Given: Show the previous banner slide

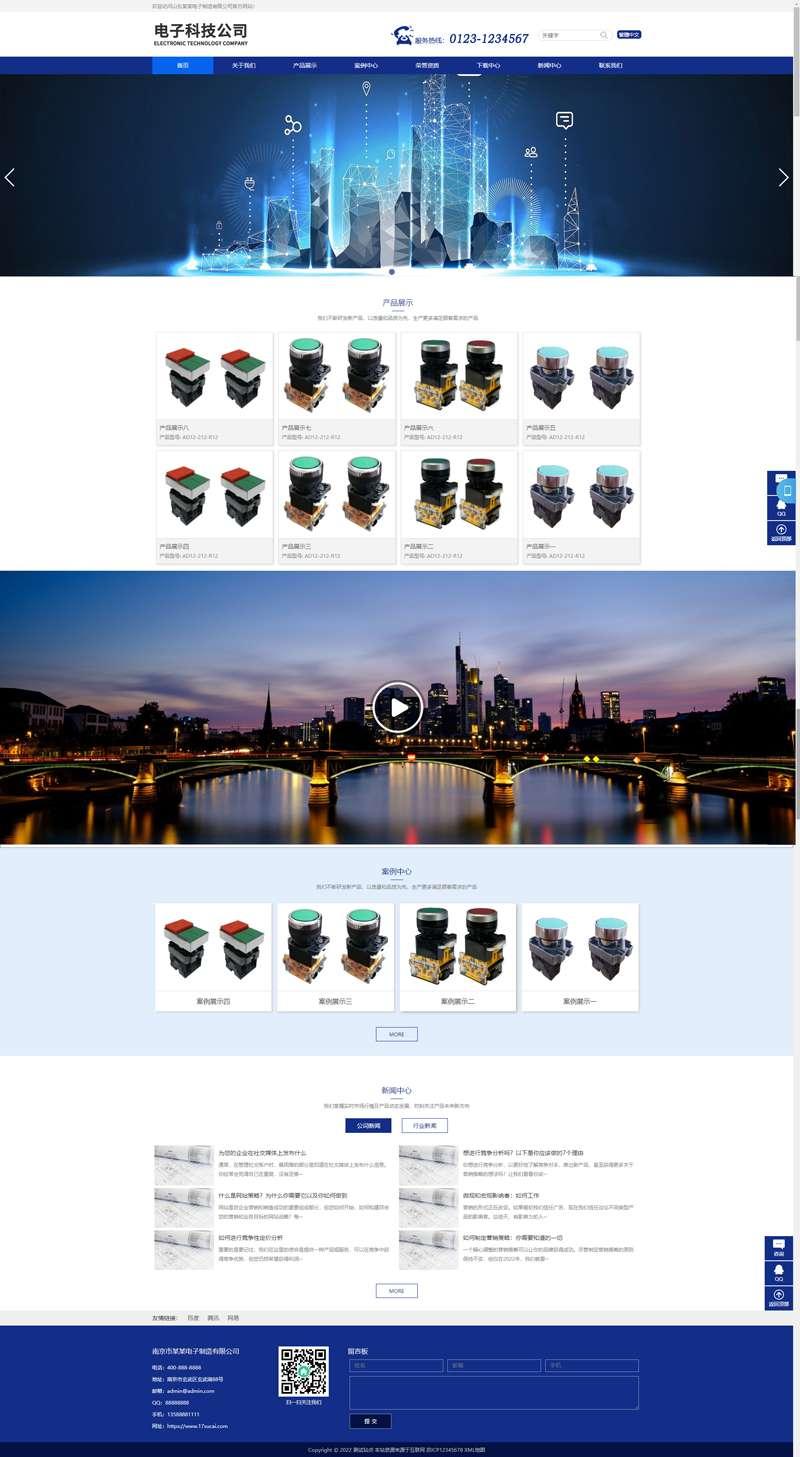Looking at the screenshot, I should [x=10, y=177].
